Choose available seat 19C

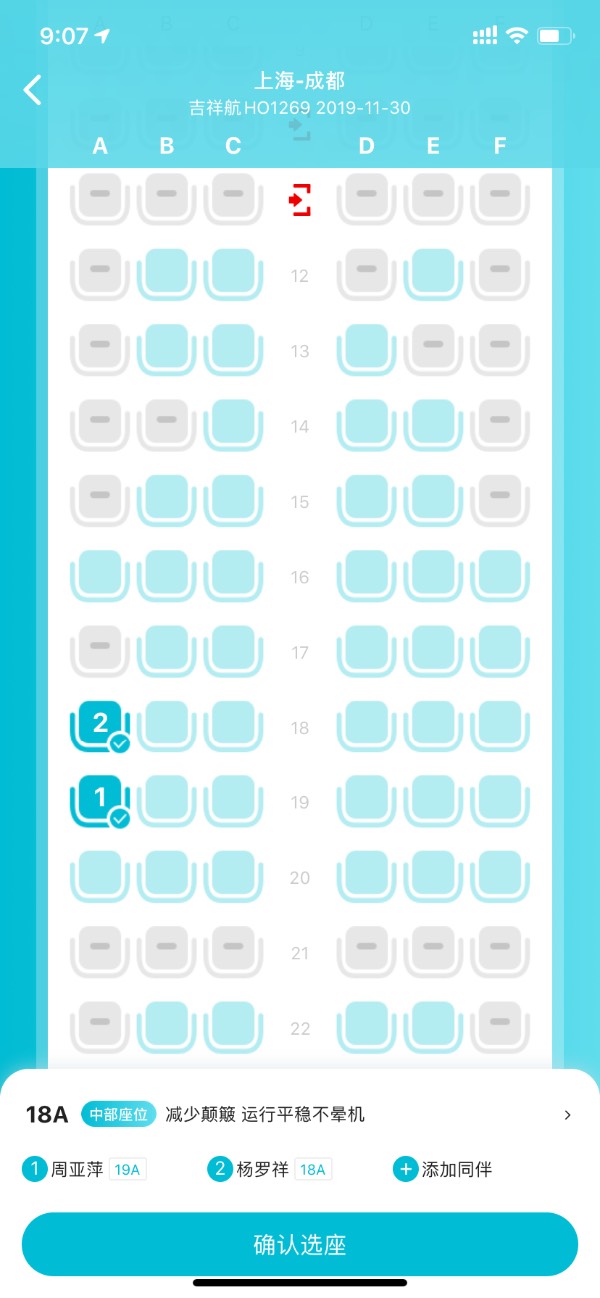233,801
